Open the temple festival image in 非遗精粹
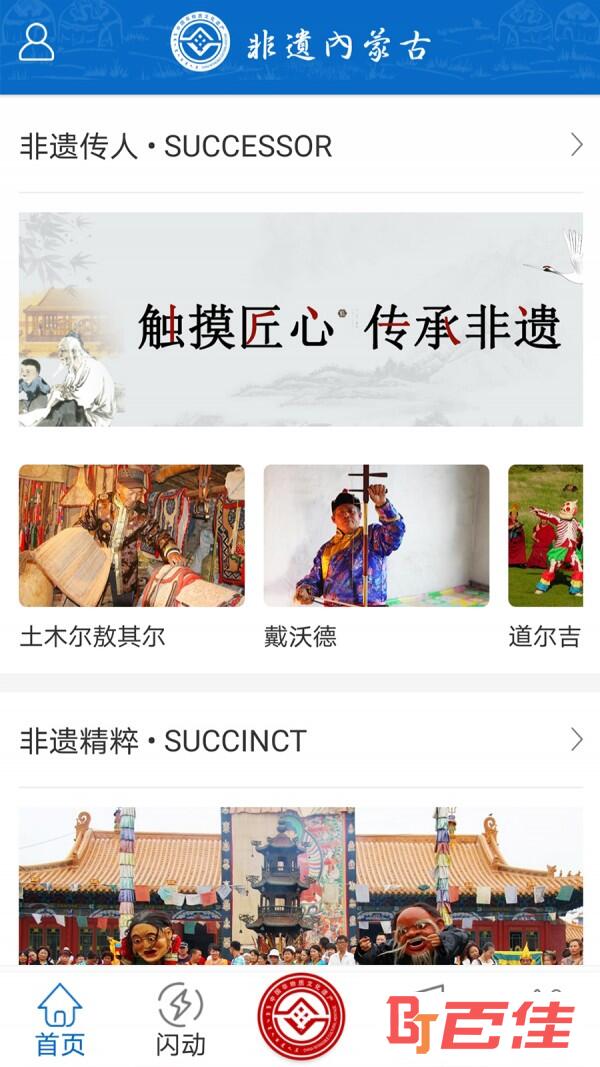This screenshot has width=600, height=1067. pyautogui.click(x=300, y=885)
